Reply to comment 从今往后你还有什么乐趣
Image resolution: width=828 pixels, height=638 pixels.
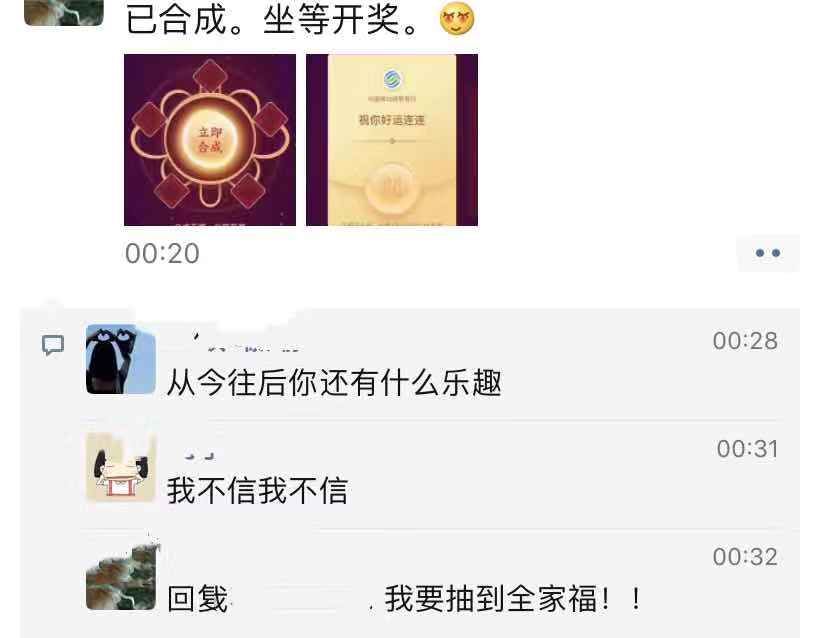coord(334,382)
